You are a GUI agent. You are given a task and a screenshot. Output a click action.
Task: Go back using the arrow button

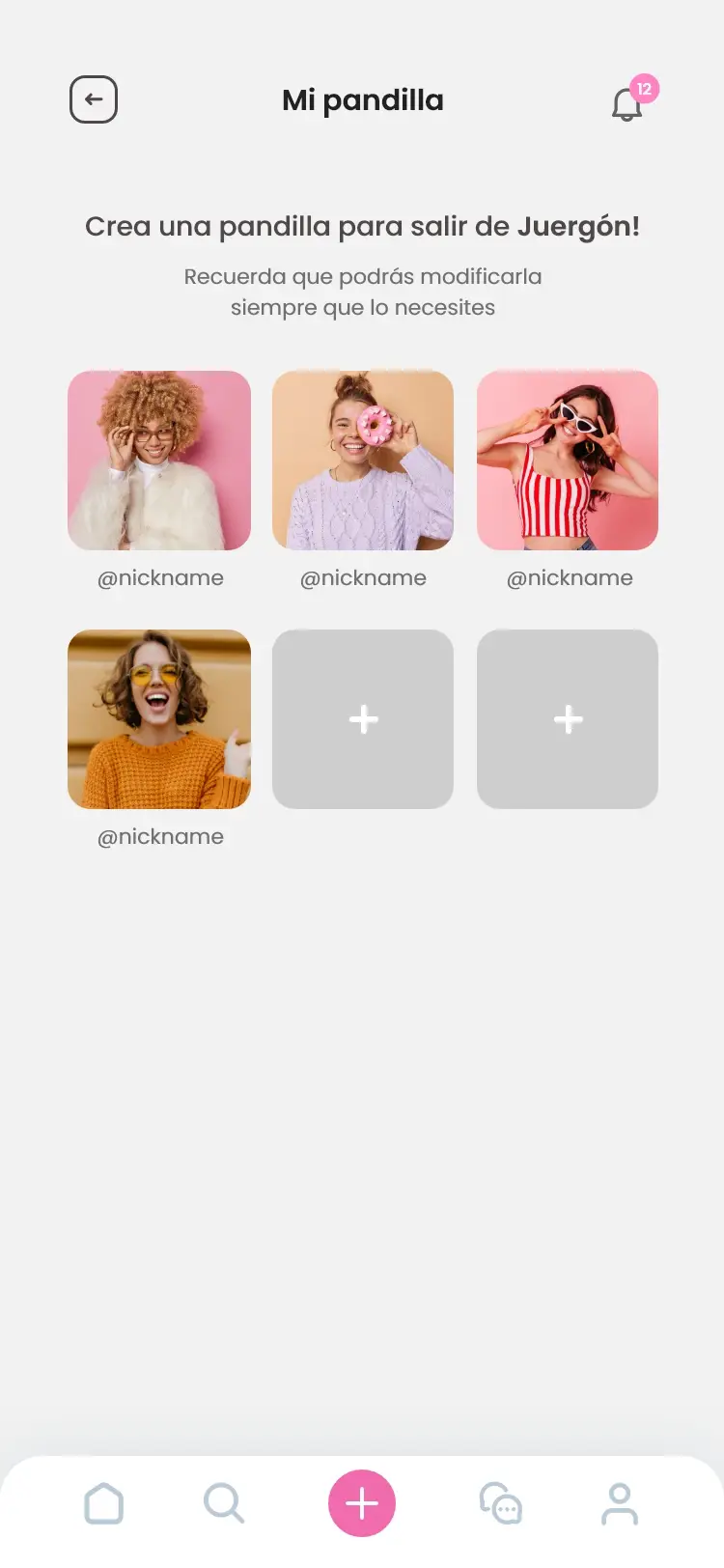pos(94,99)
